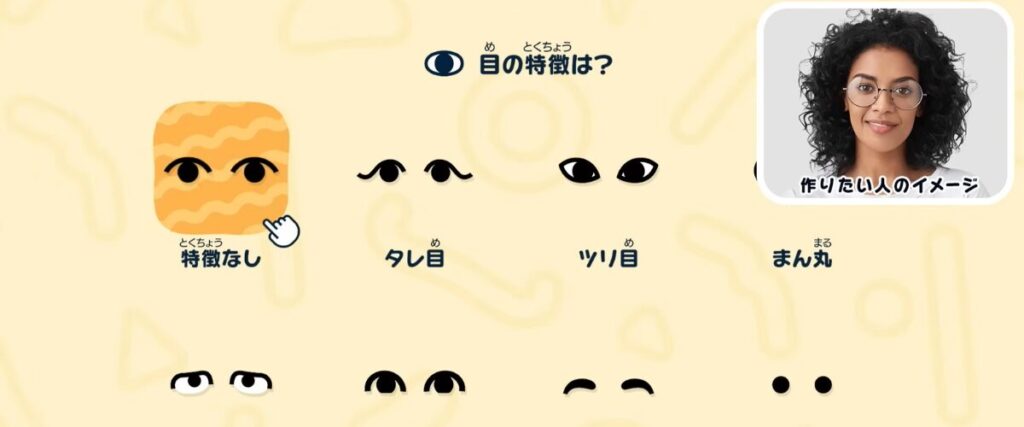Select the 特徴なし eye option

(221, 169)
